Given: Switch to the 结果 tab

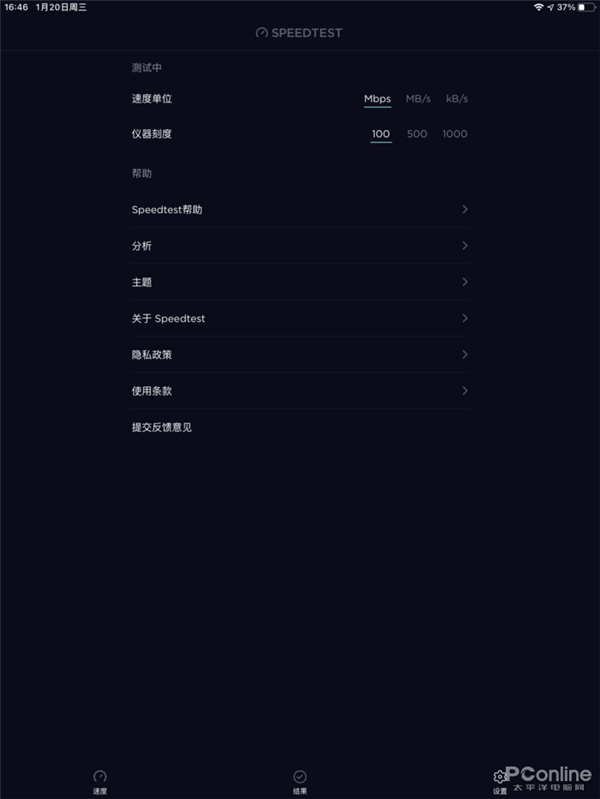Looking at the screenshot, I should (300, 780).
